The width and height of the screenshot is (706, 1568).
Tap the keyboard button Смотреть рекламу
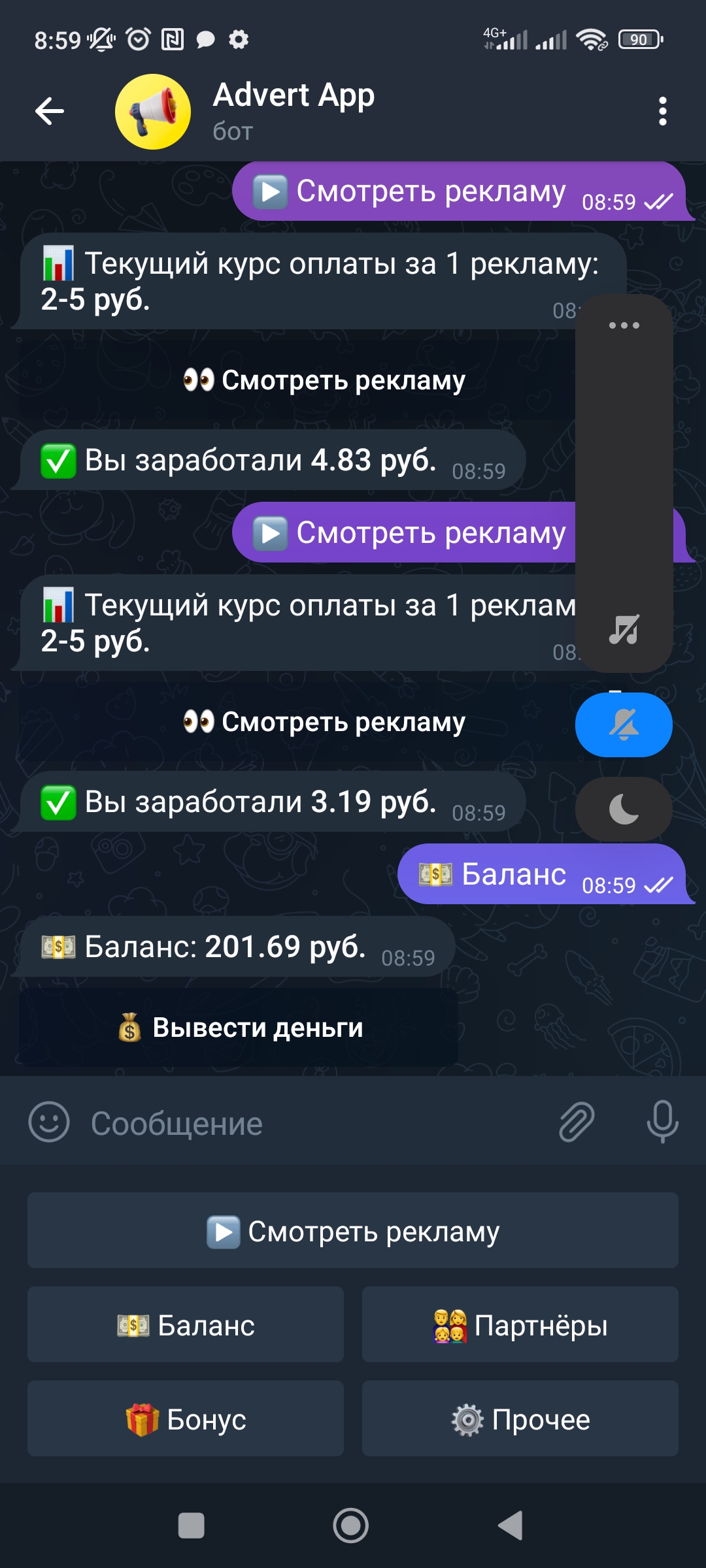click(353, 1231)
